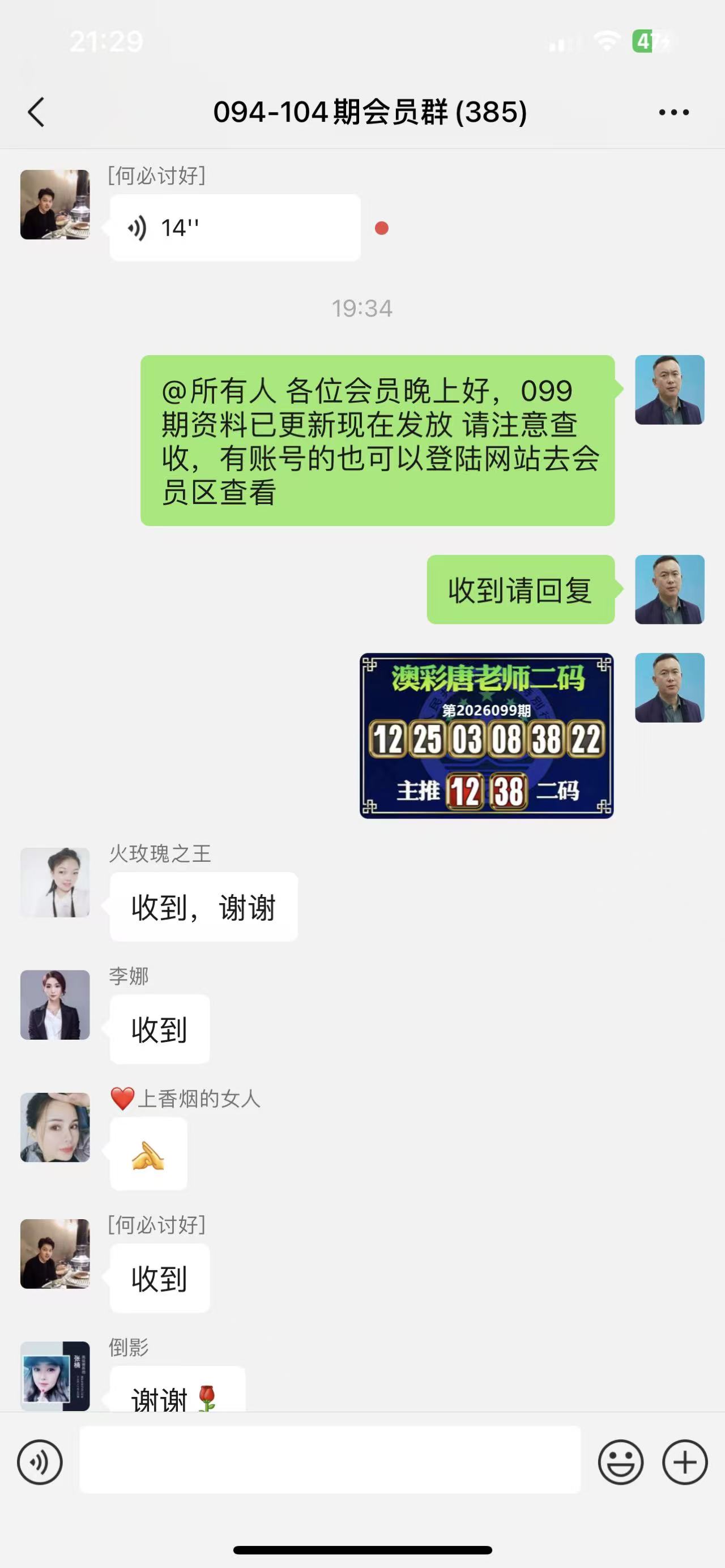Open the group chat's three-dot menu
The height and width of the screenshot is (1568, 725).
pyautogui.click(x=673, y=113)
